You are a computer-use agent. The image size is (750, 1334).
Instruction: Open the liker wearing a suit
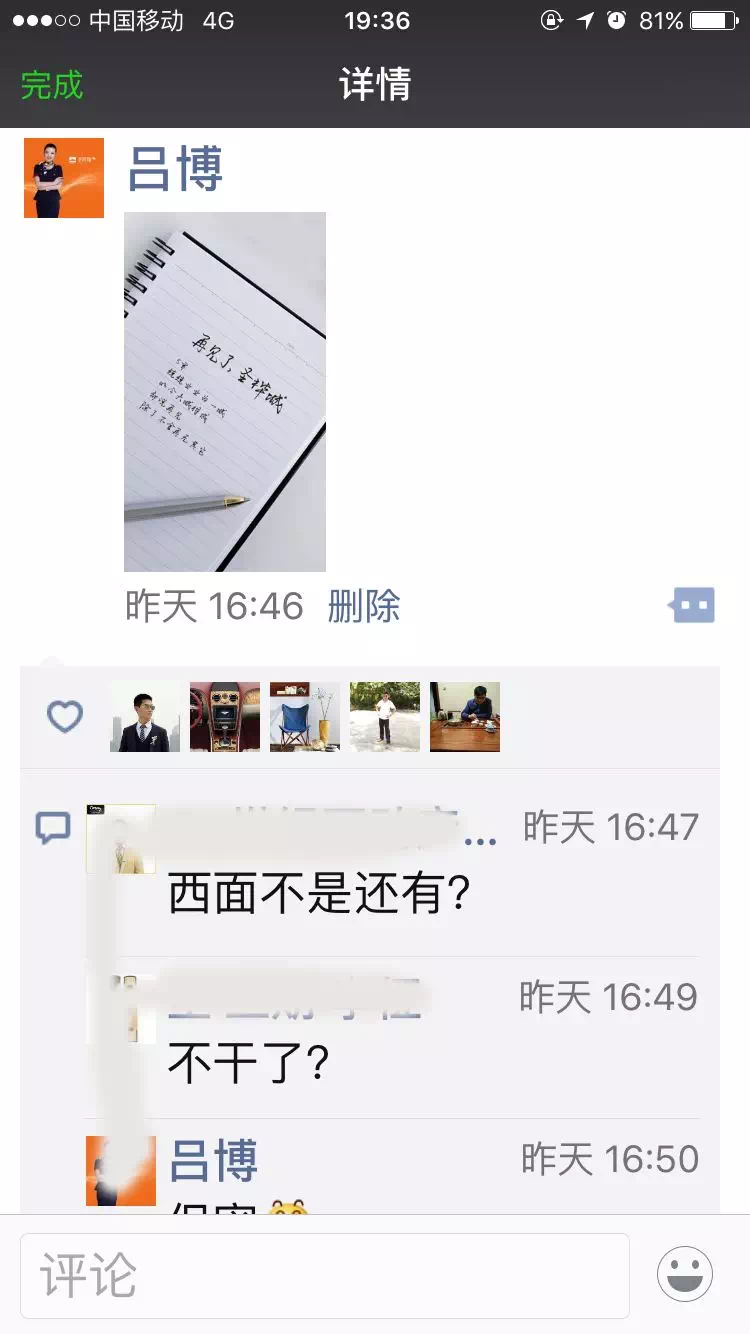(145, 717)
